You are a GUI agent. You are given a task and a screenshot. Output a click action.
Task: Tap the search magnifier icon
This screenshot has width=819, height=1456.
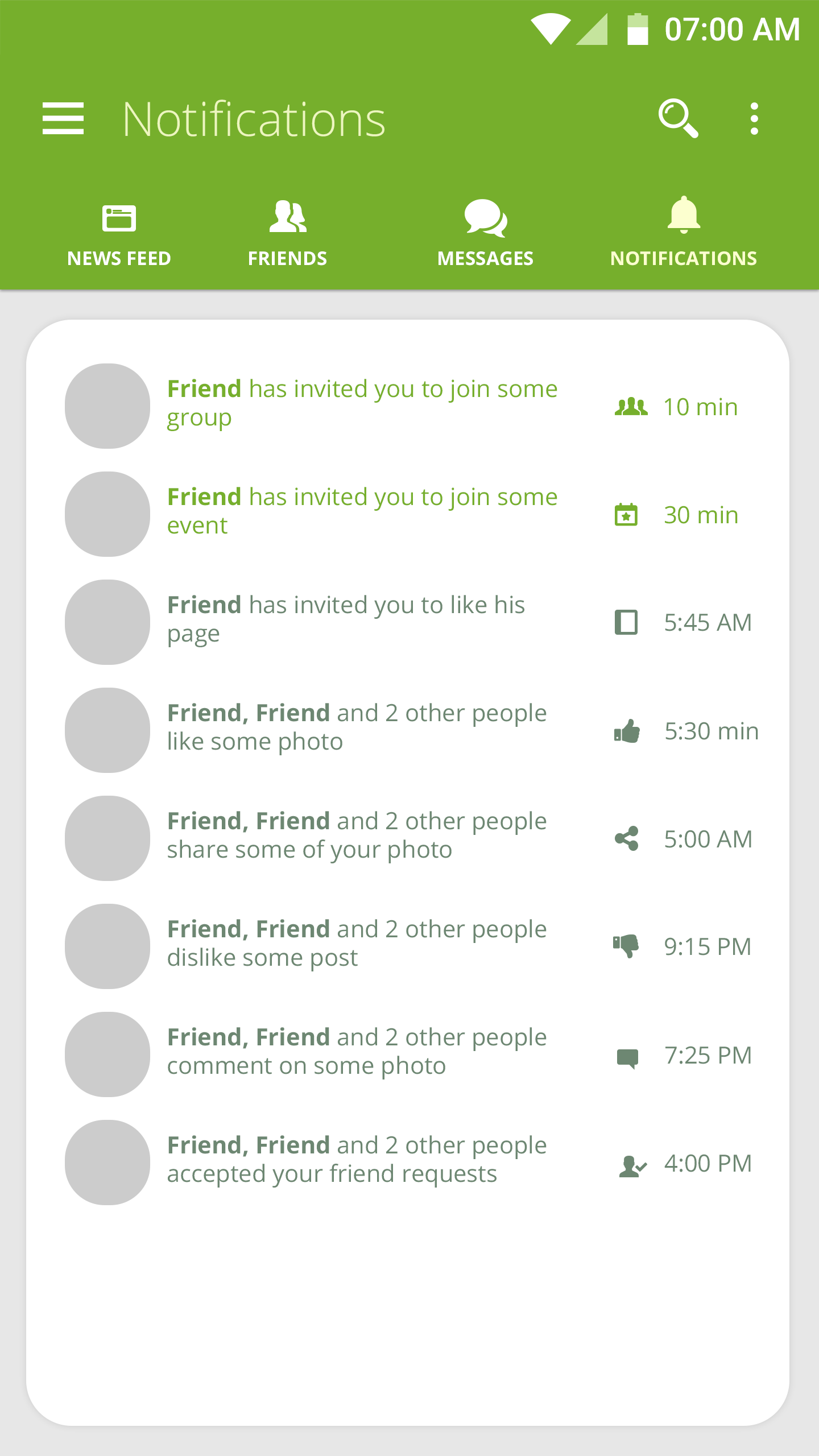coord(678,118)
